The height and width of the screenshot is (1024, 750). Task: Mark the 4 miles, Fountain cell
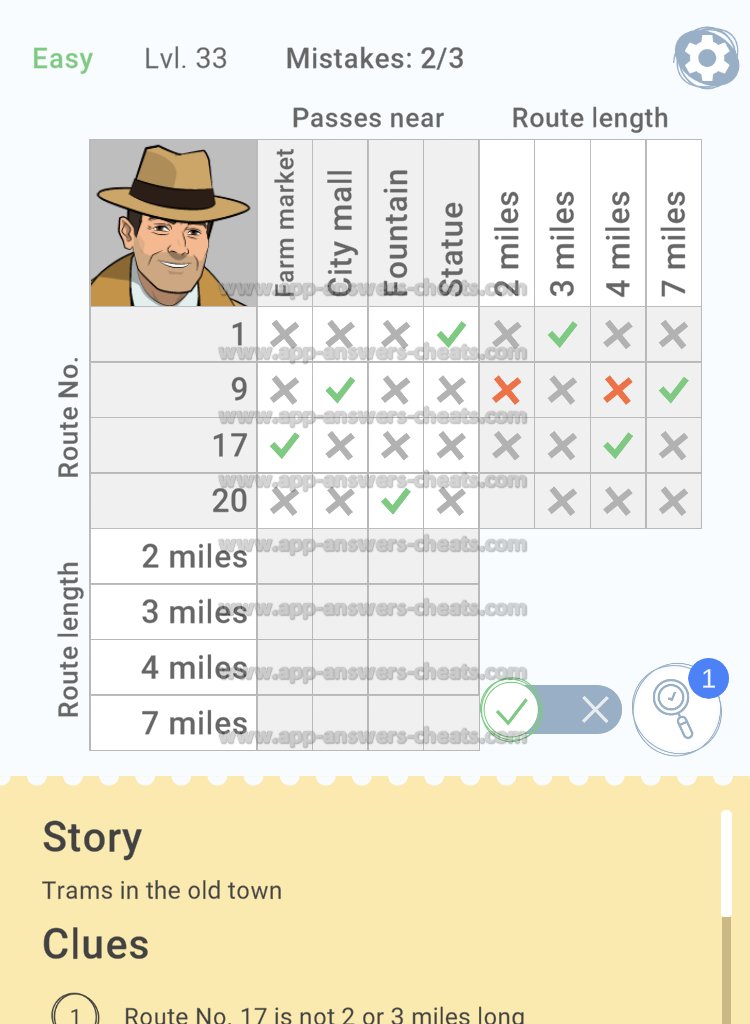tap(396, 667)
